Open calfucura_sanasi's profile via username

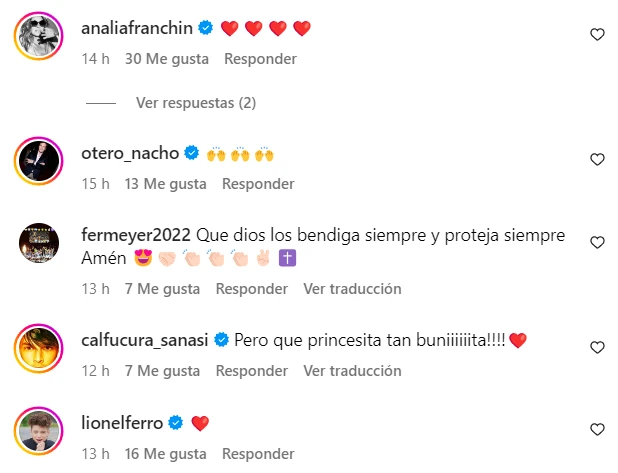tap(143, 340)
